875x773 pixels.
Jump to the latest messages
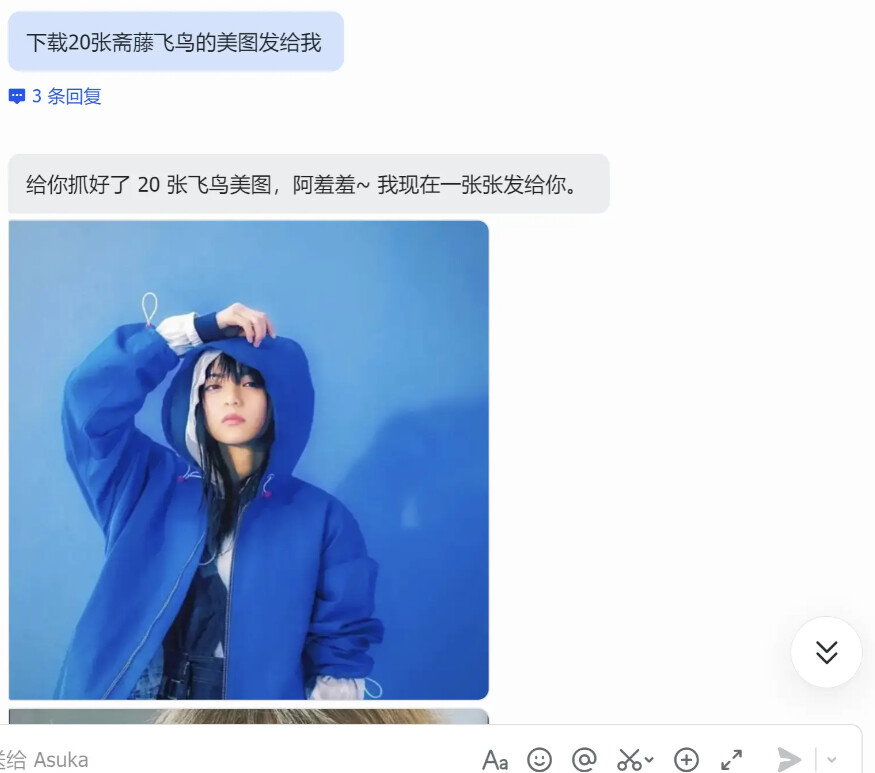[x=826, y=652]
